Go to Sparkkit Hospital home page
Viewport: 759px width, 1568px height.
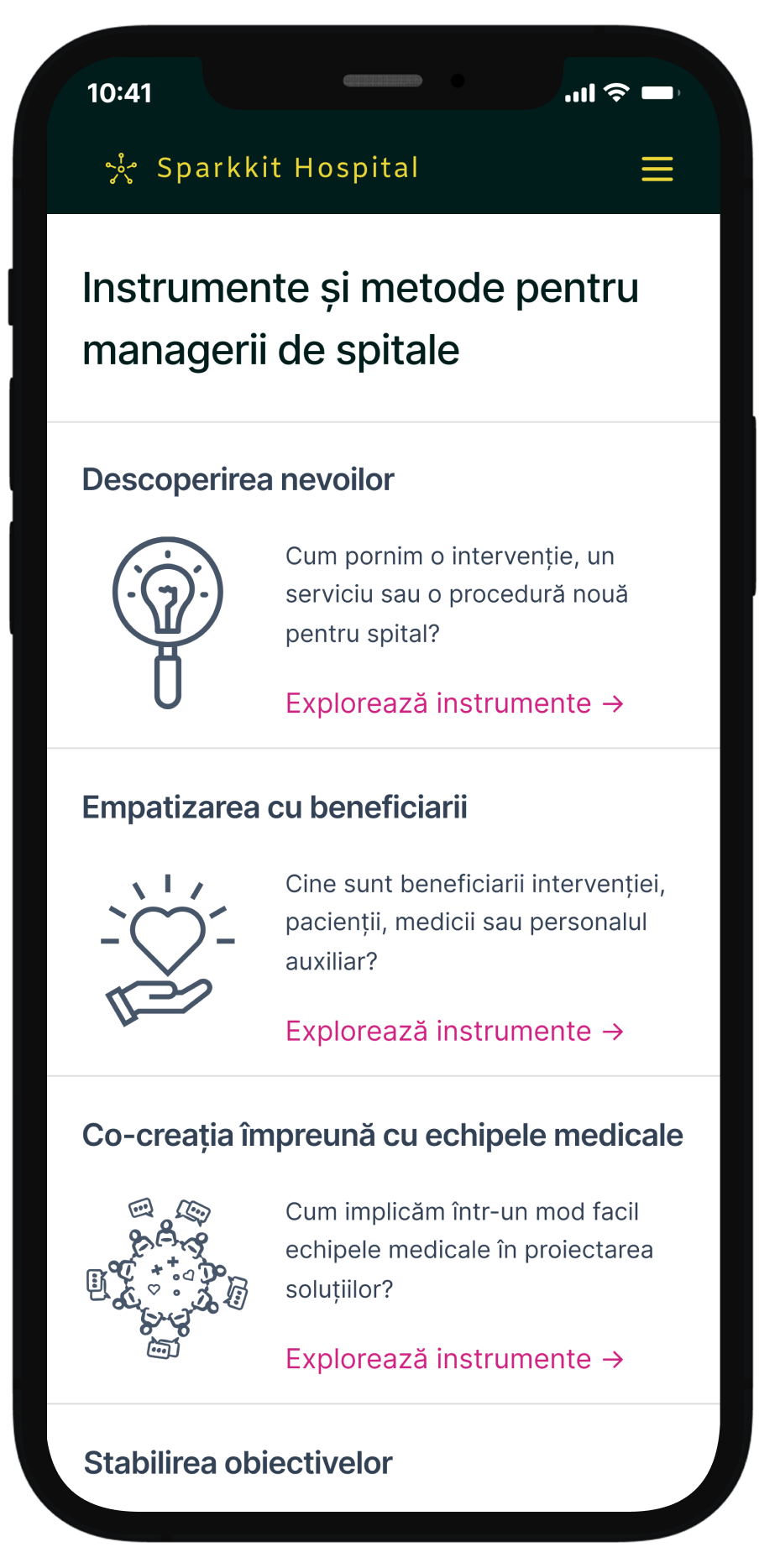[x=262, y=169]
